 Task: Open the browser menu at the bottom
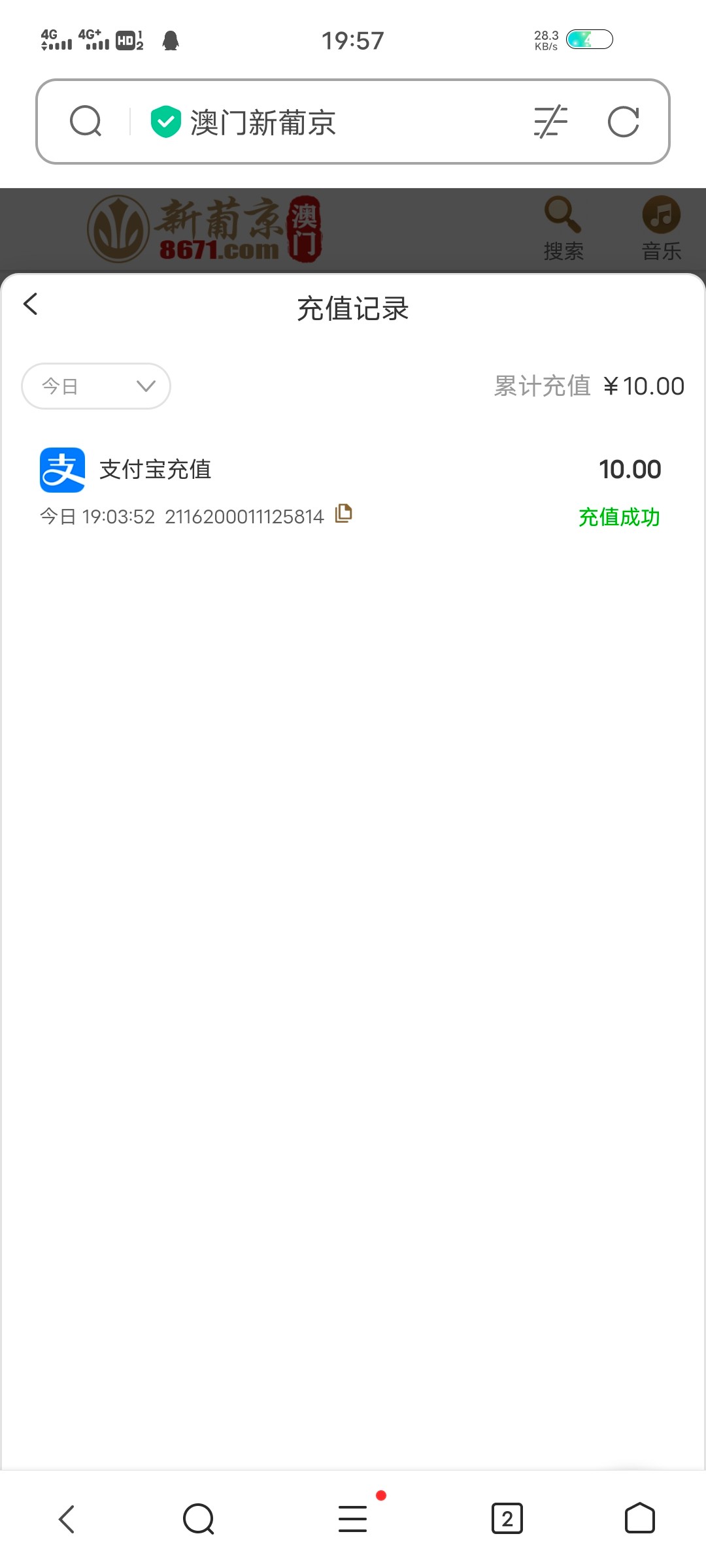353,1518
